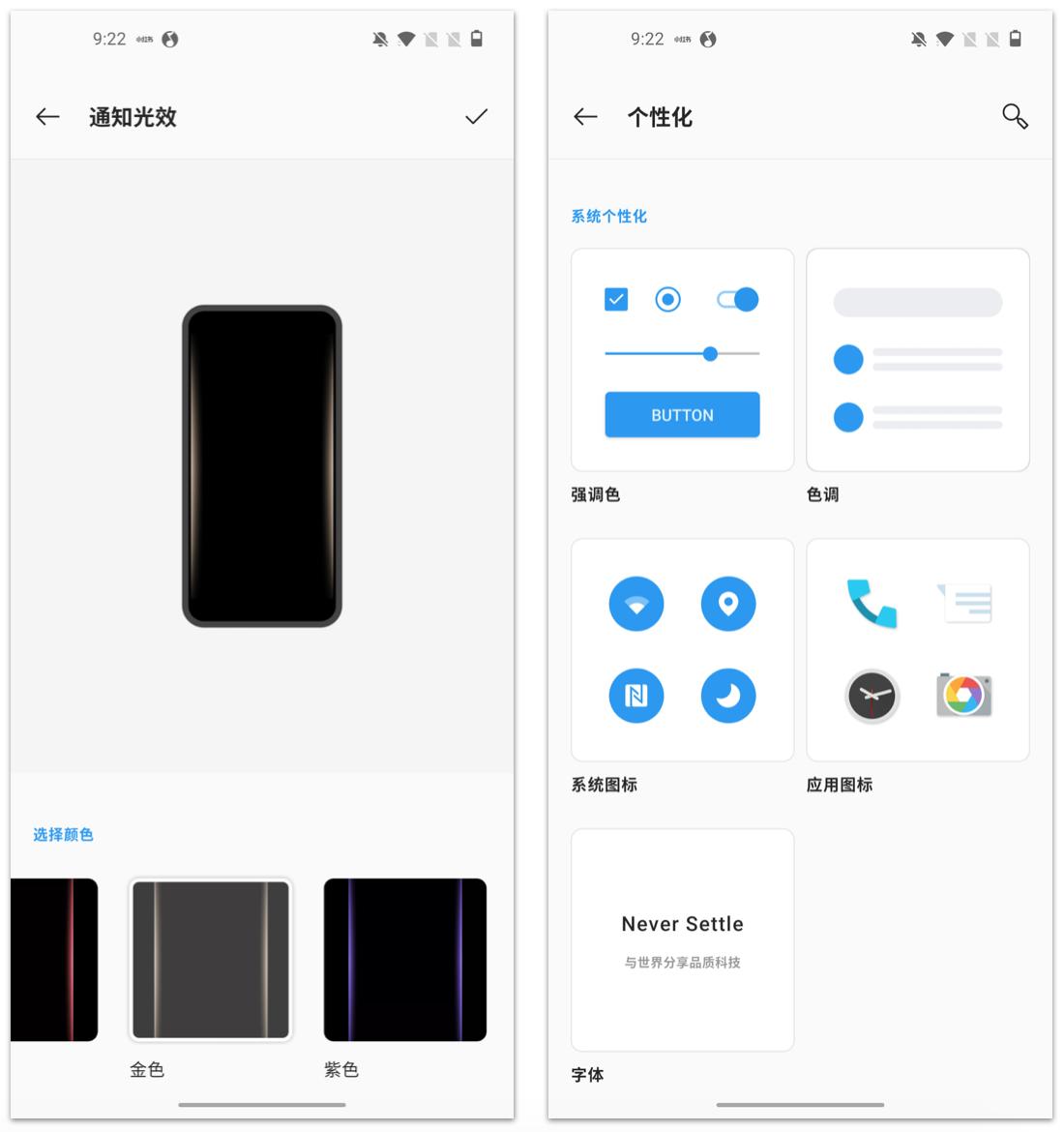Image resolution: width=1064 pixels, height=1132 pixels.
Task: Select the camera icon in 应用图标 card
Action: (963, 696)
